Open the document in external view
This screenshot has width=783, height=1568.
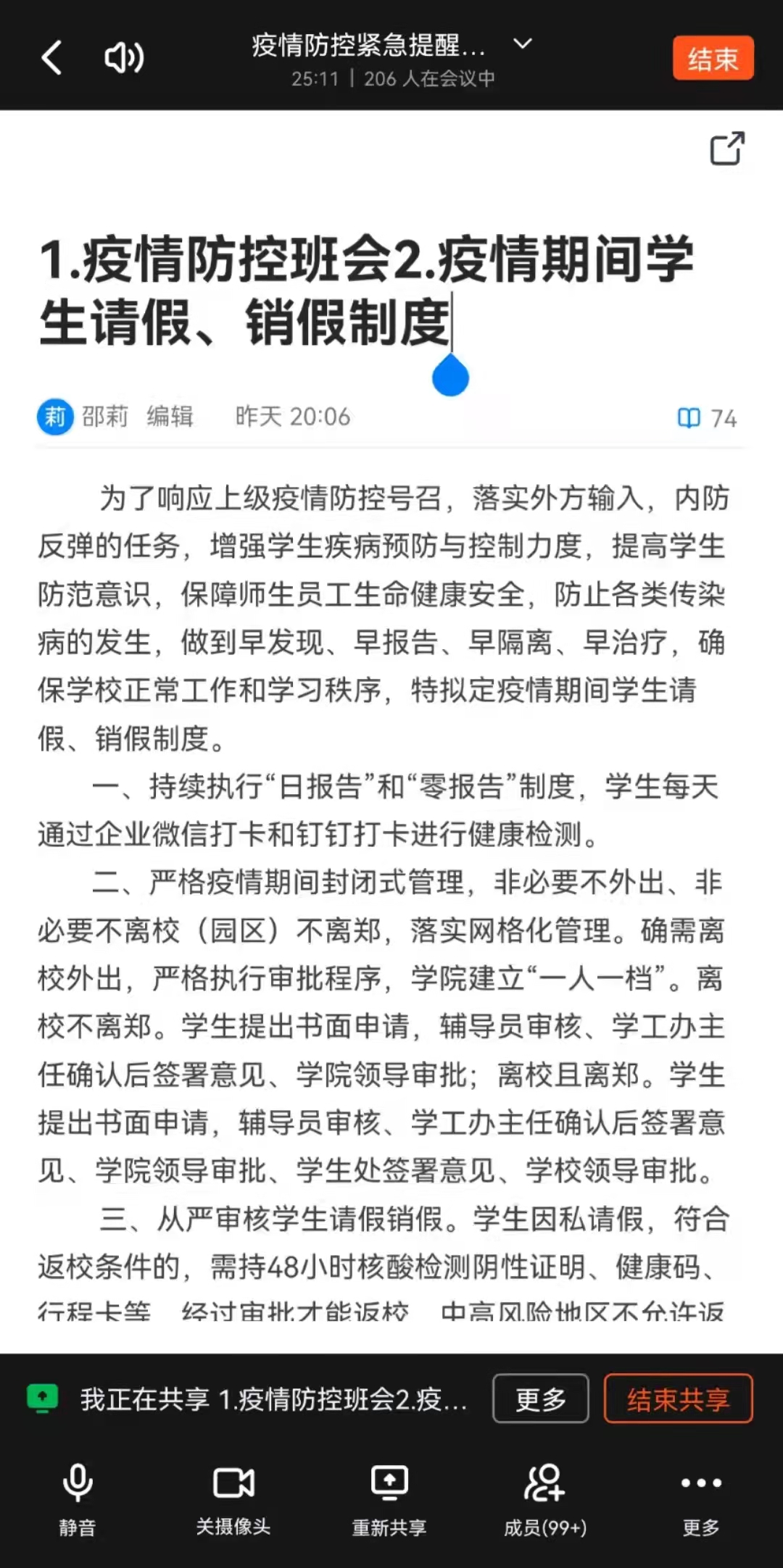(726, 149)
